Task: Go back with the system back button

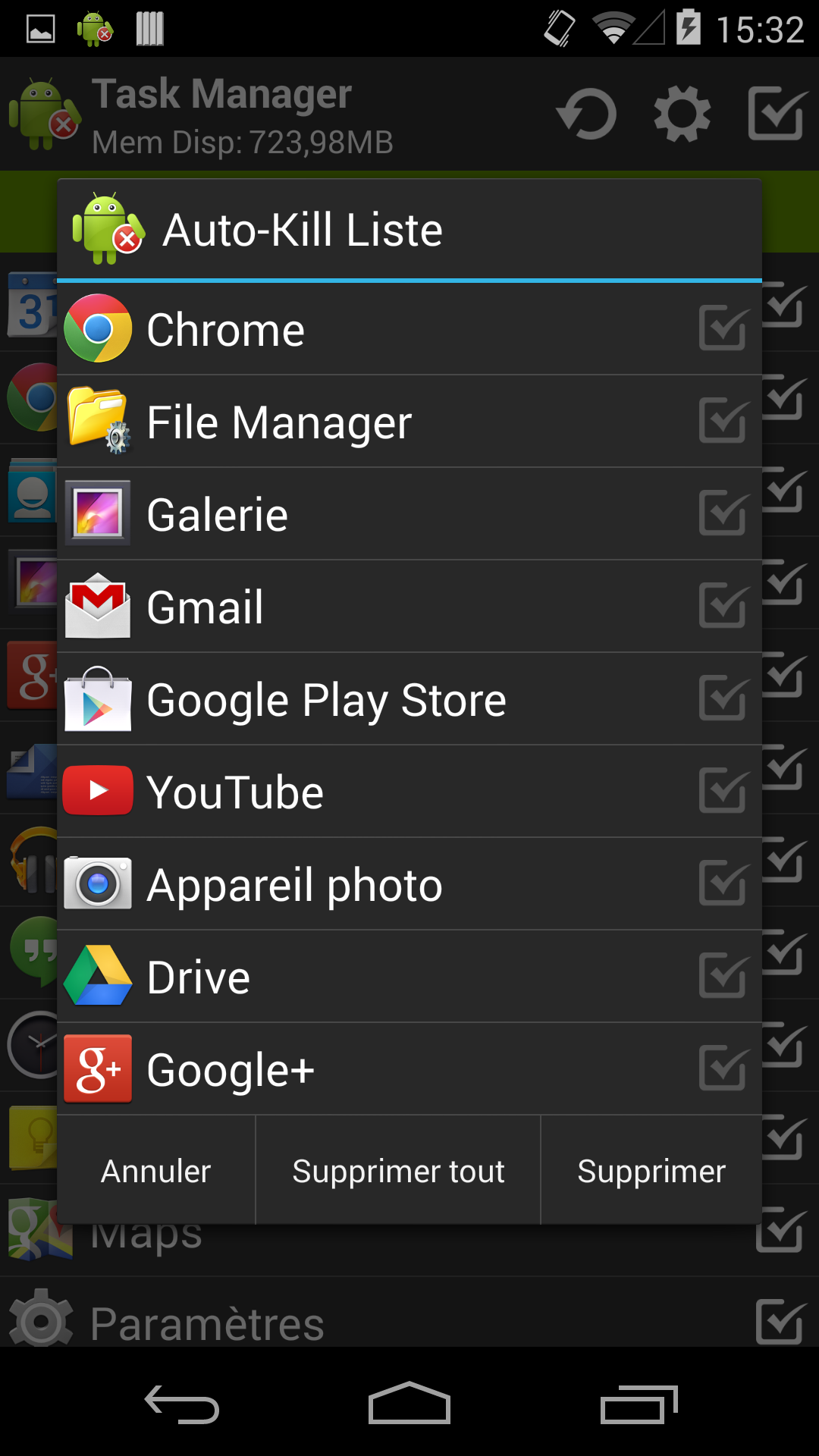Action: (x=182, y=1404)
